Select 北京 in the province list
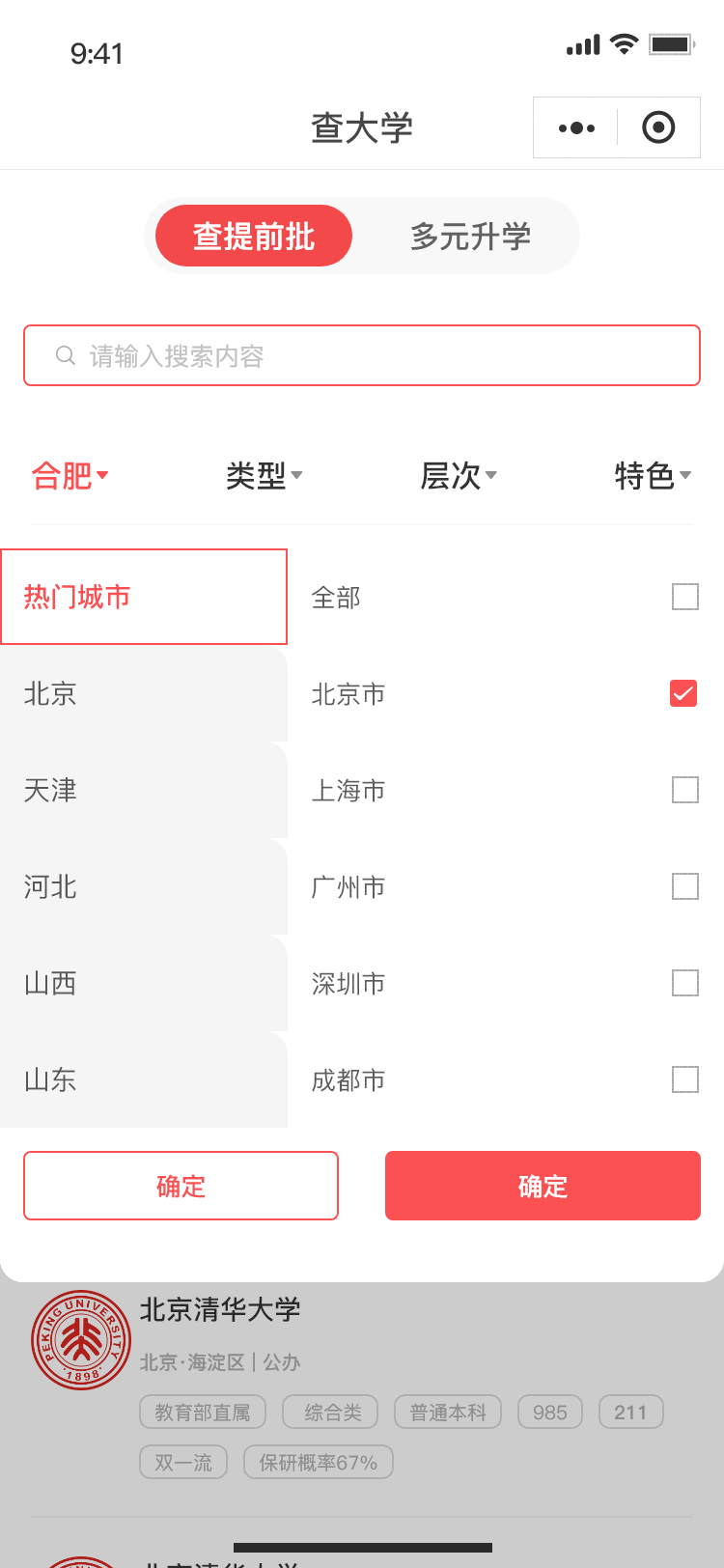This screenshot has height=1568, width=724. (144, 693)
